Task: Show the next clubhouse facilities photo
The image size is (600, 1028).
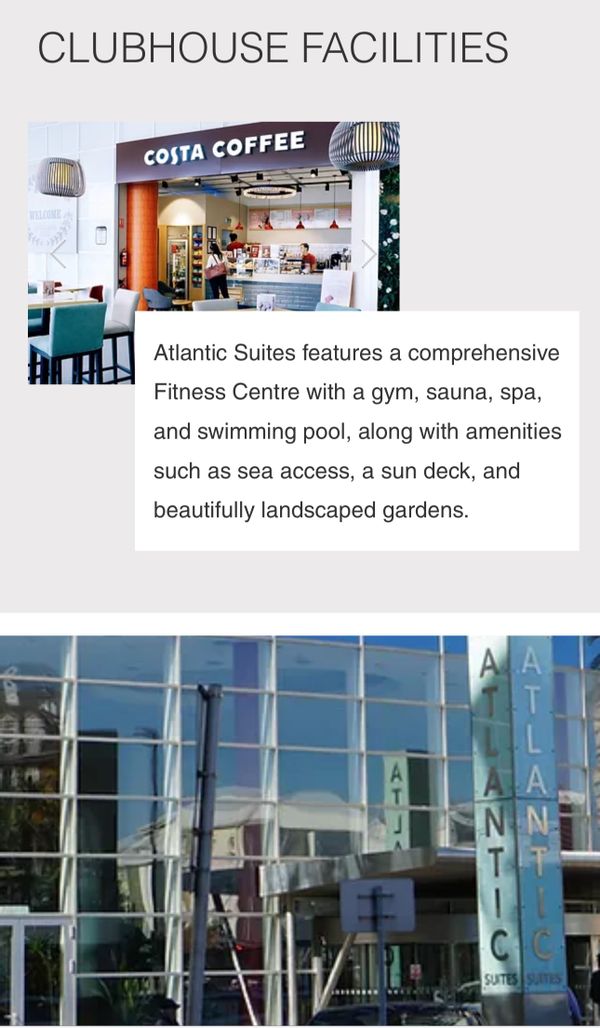Action: (370, 254)
